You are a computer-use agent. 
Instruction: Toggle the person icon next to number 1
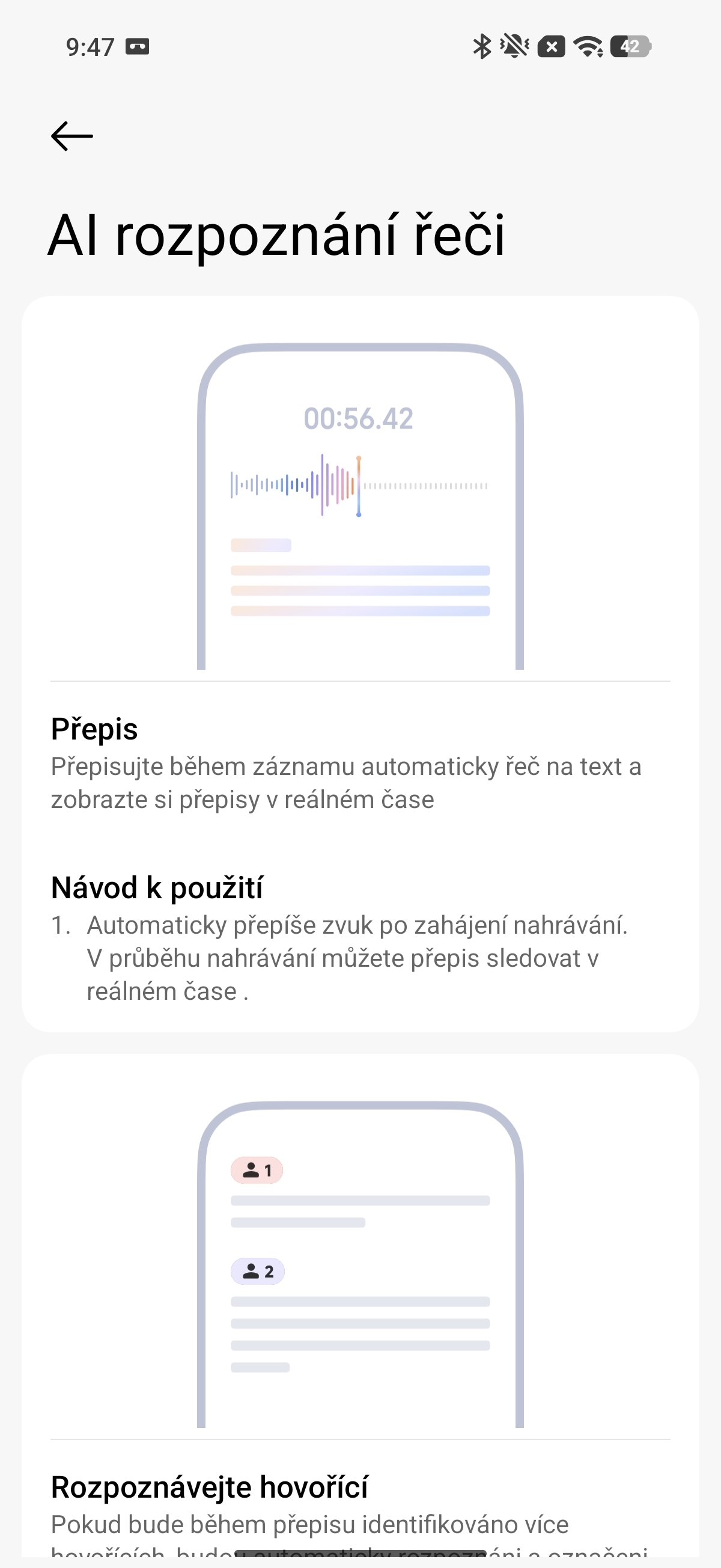[251, 1172]
